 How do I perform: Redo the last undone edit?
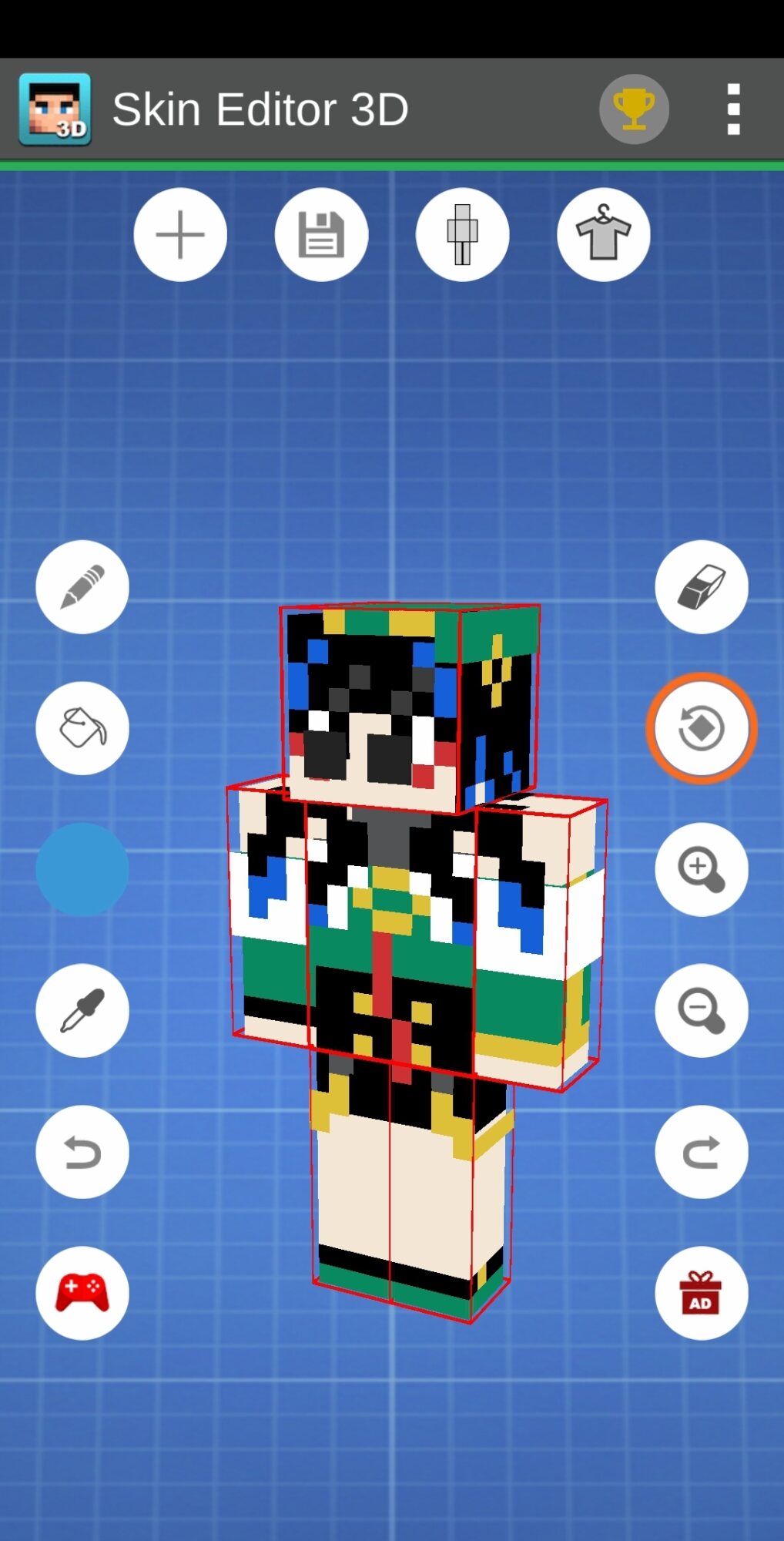(x=701, y=1152)
